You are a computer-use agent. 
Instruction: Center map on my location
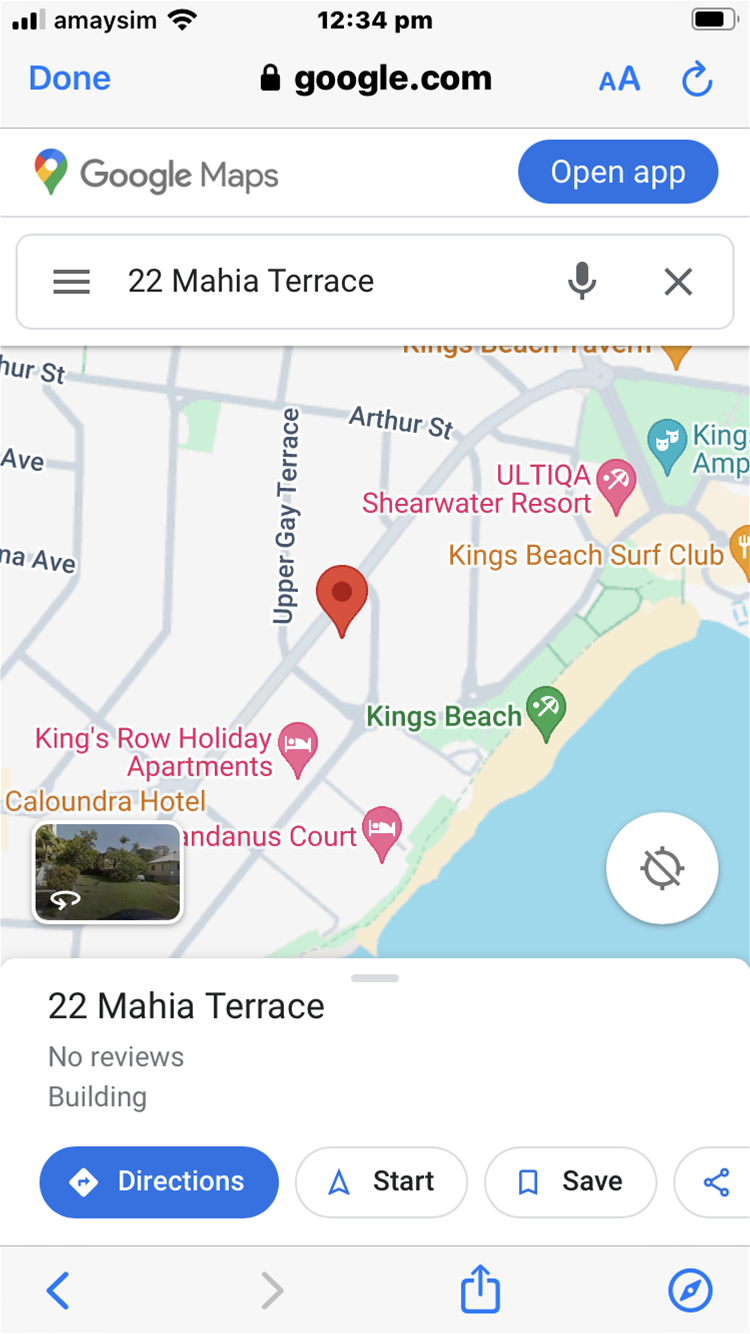pos(661,868)
